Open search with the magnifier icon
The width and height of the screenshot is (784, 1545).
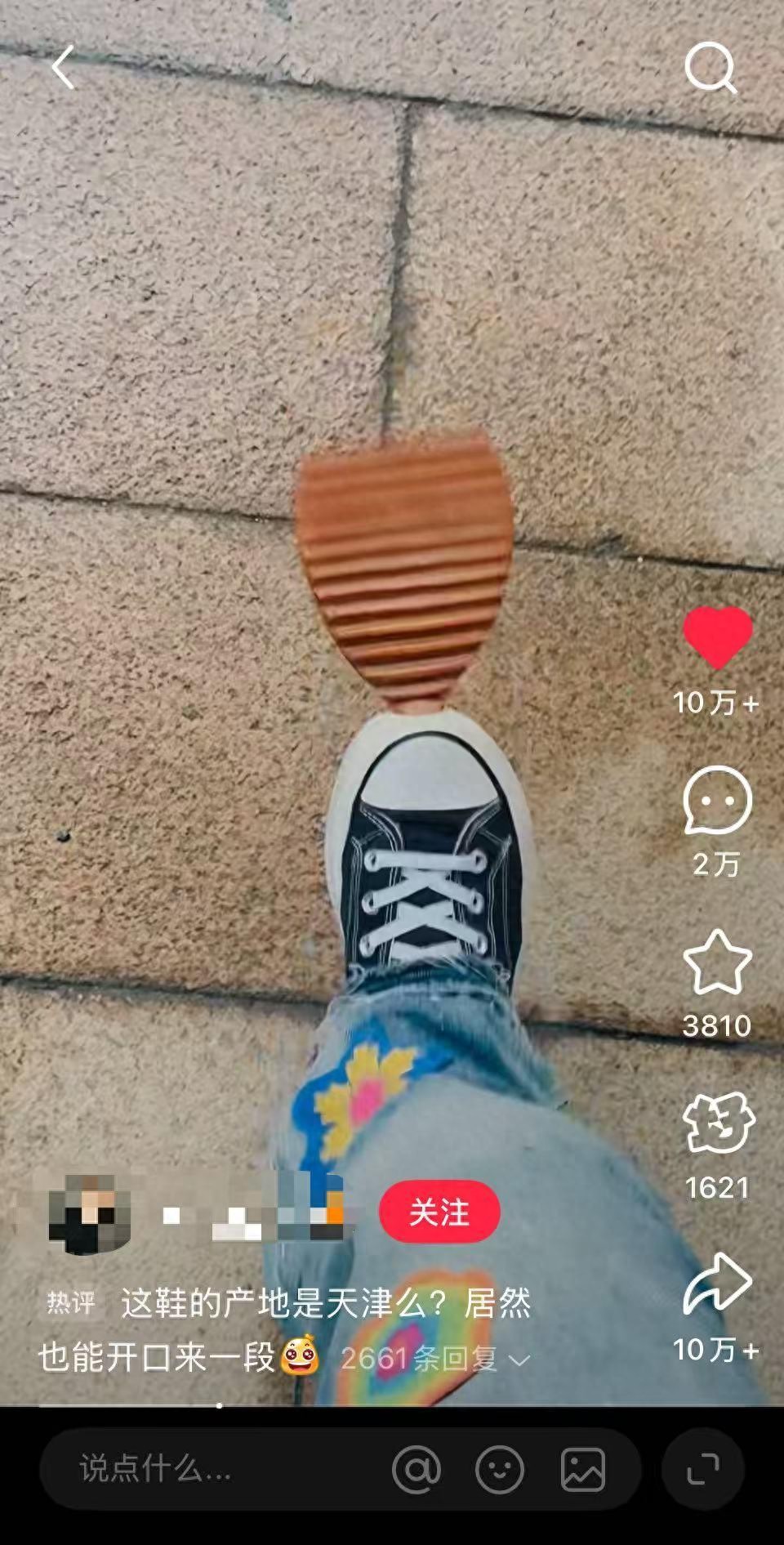(x=710, y=69)
